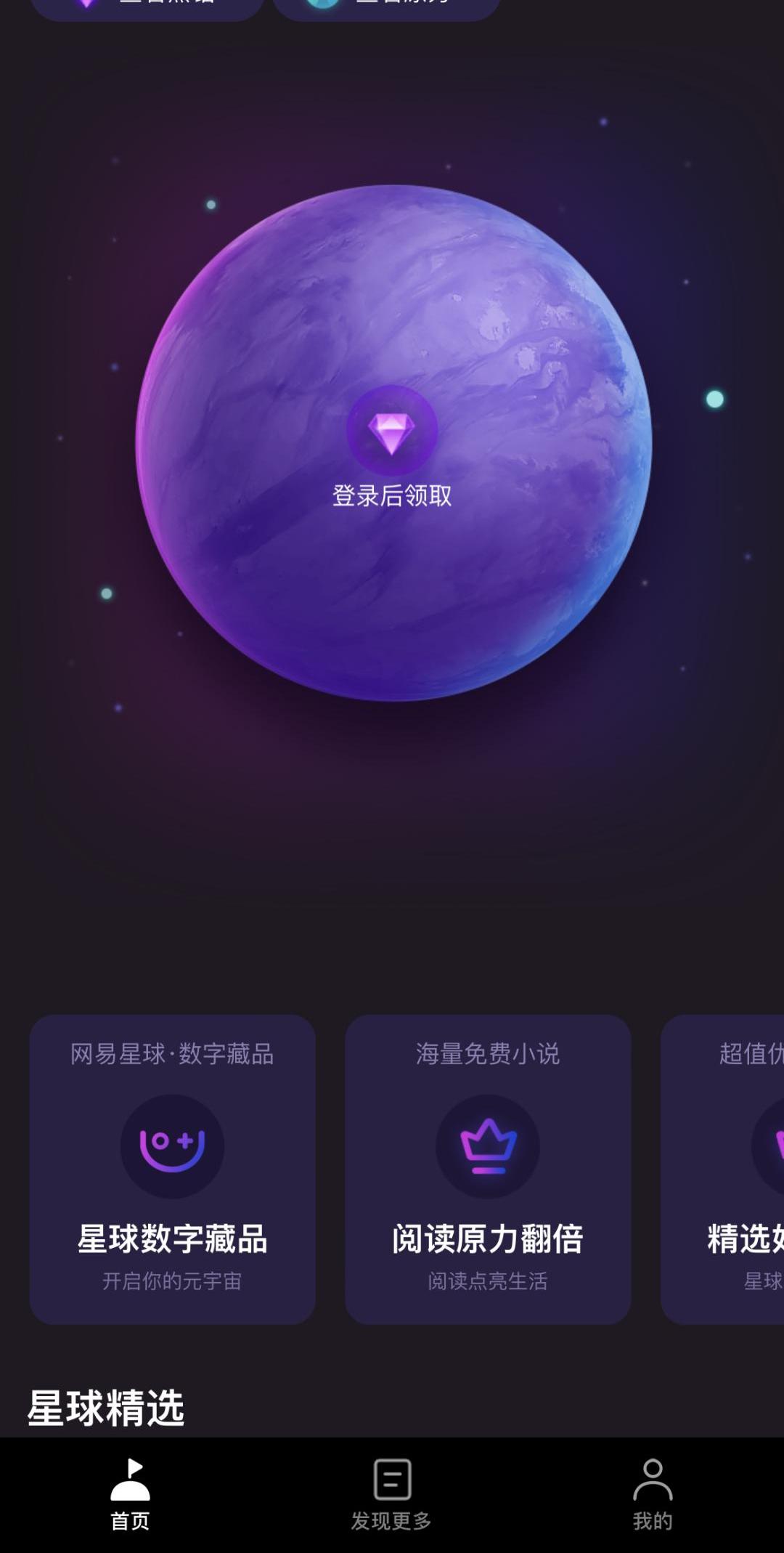Viewport: 784px width, 1553px height.
Task: Open the 星球数字藏品 card
Action: pyautogui.click(x=172, y=1169)
